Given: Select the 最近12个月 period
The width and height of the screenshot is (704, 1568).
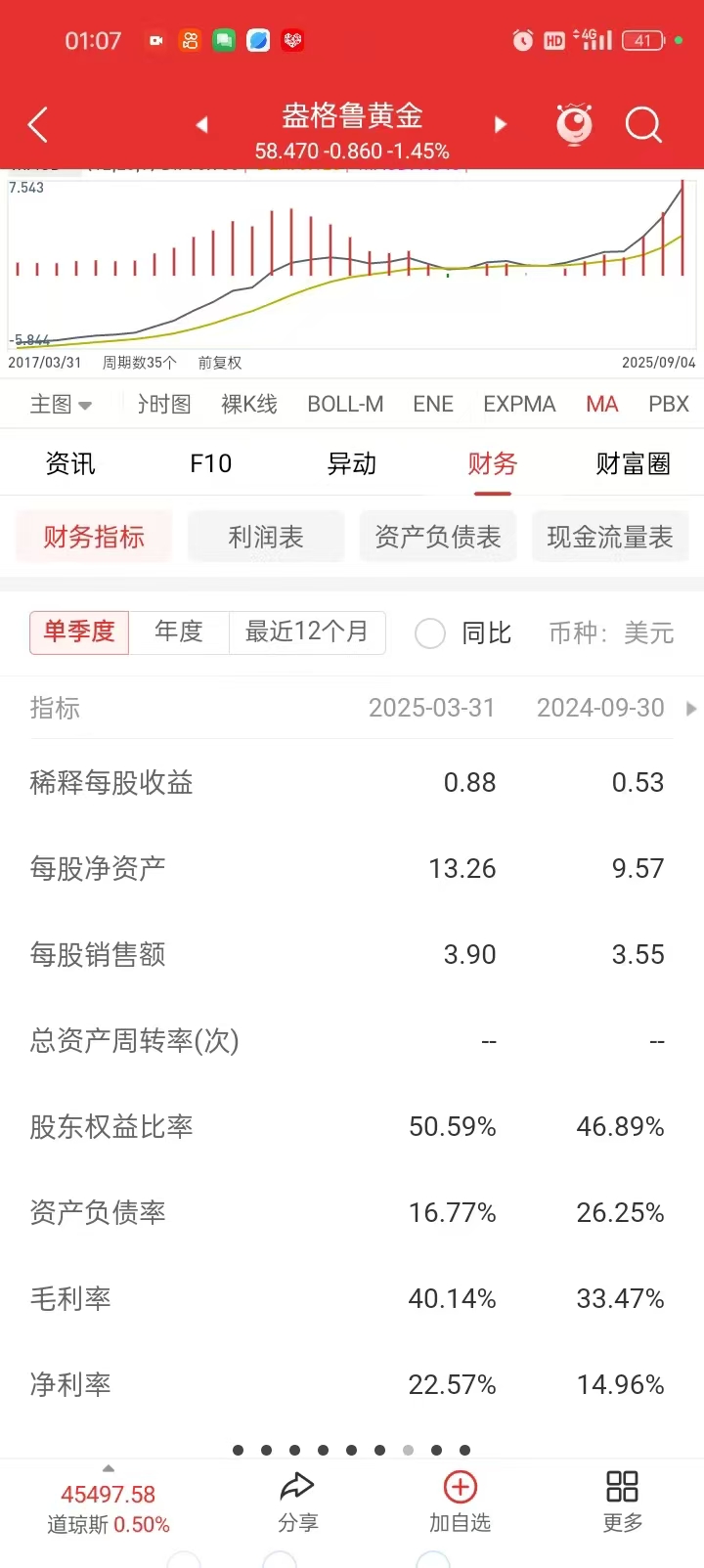Looking at the screenshot, I should 307,632.
